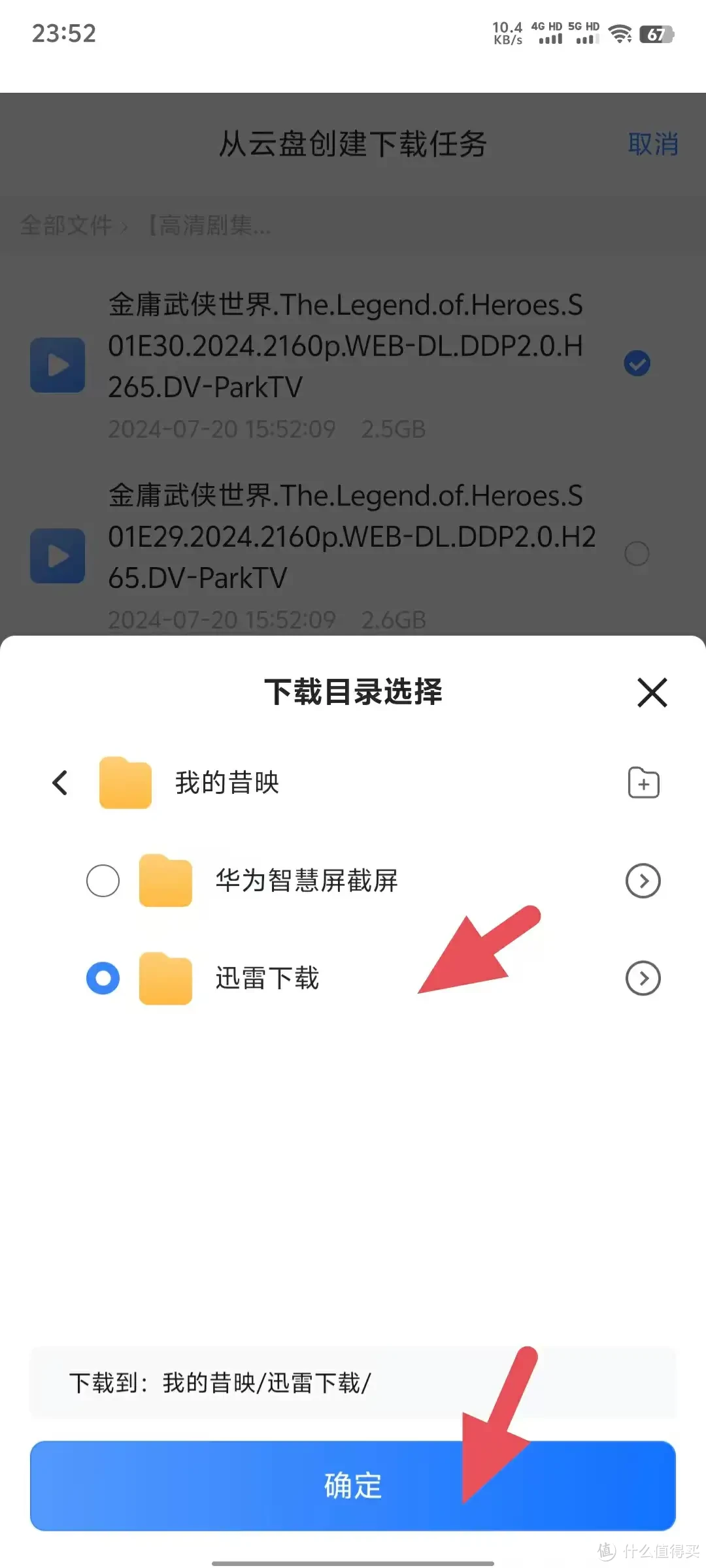Viewport: 706px width, 1568px height.
Task: Tap the back chevron beside 我的昔映
Action: (x=59, y=782)
